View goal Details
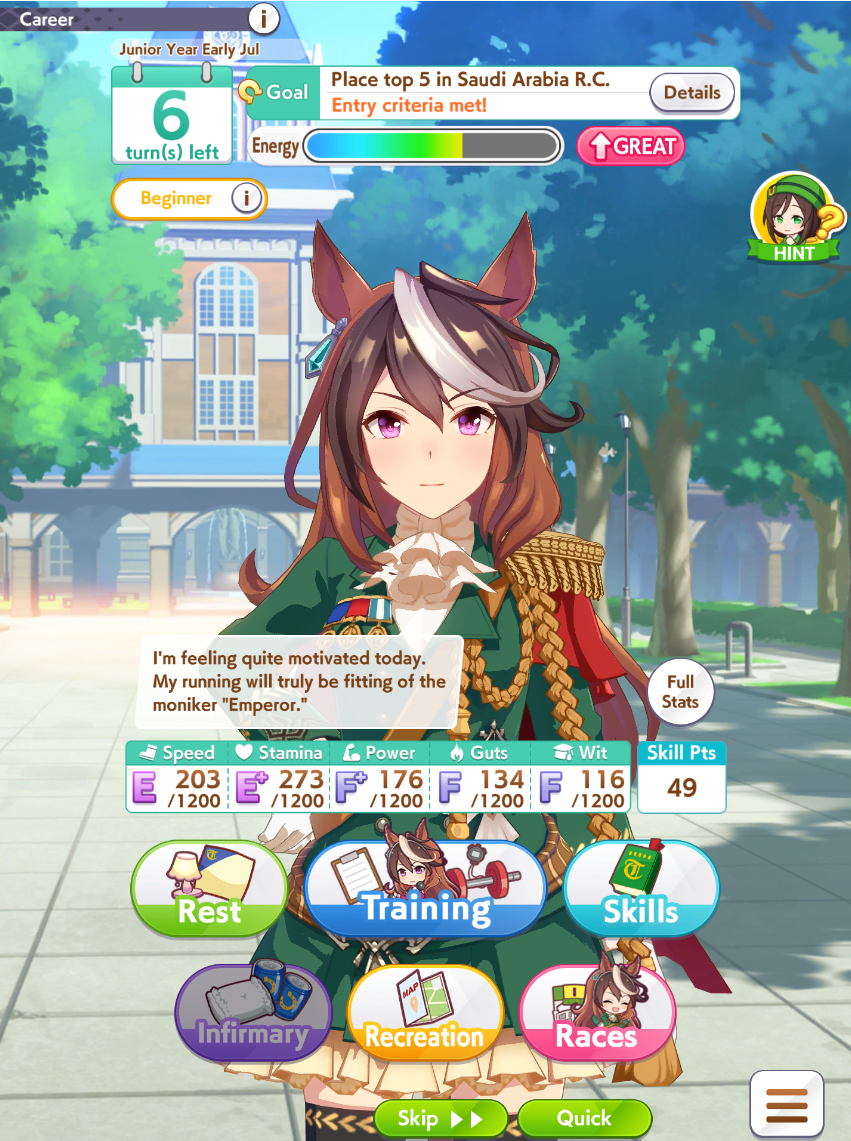The image size is (851, 1141). point(692,93)
